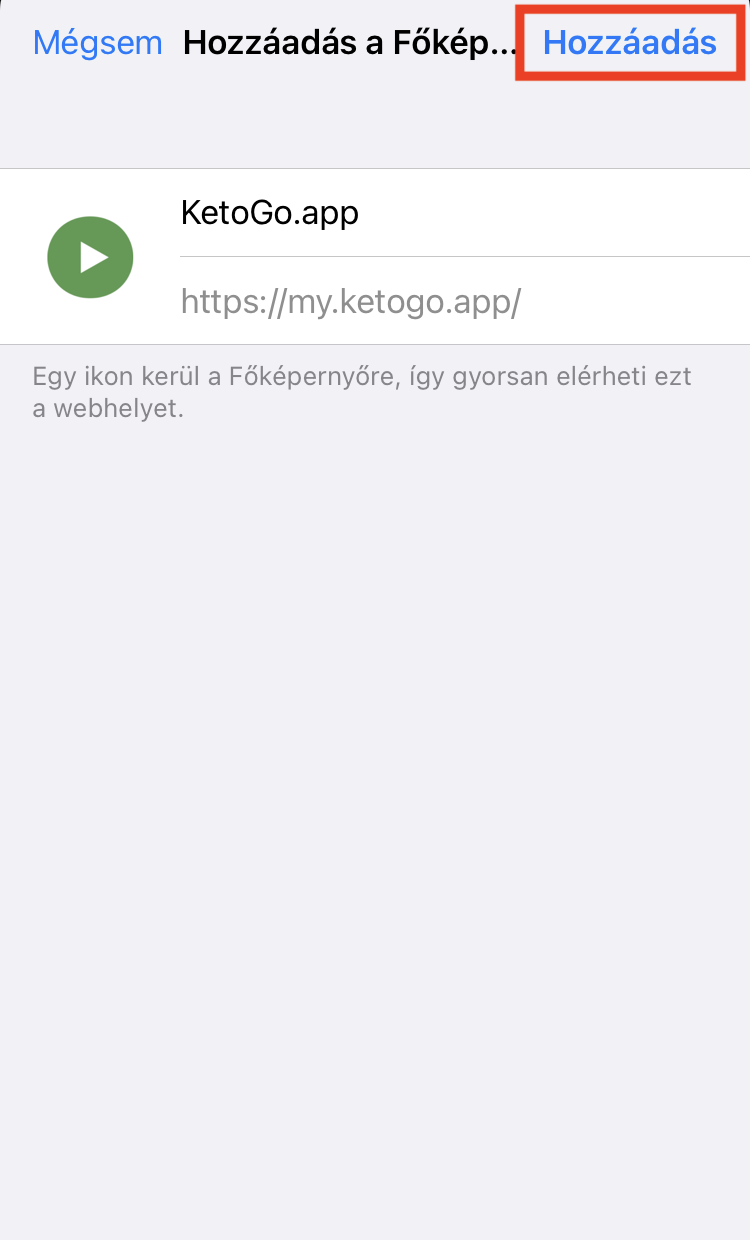Dismiss the sheet using the cancel option

pyautogui.click(x=97, y=43)
